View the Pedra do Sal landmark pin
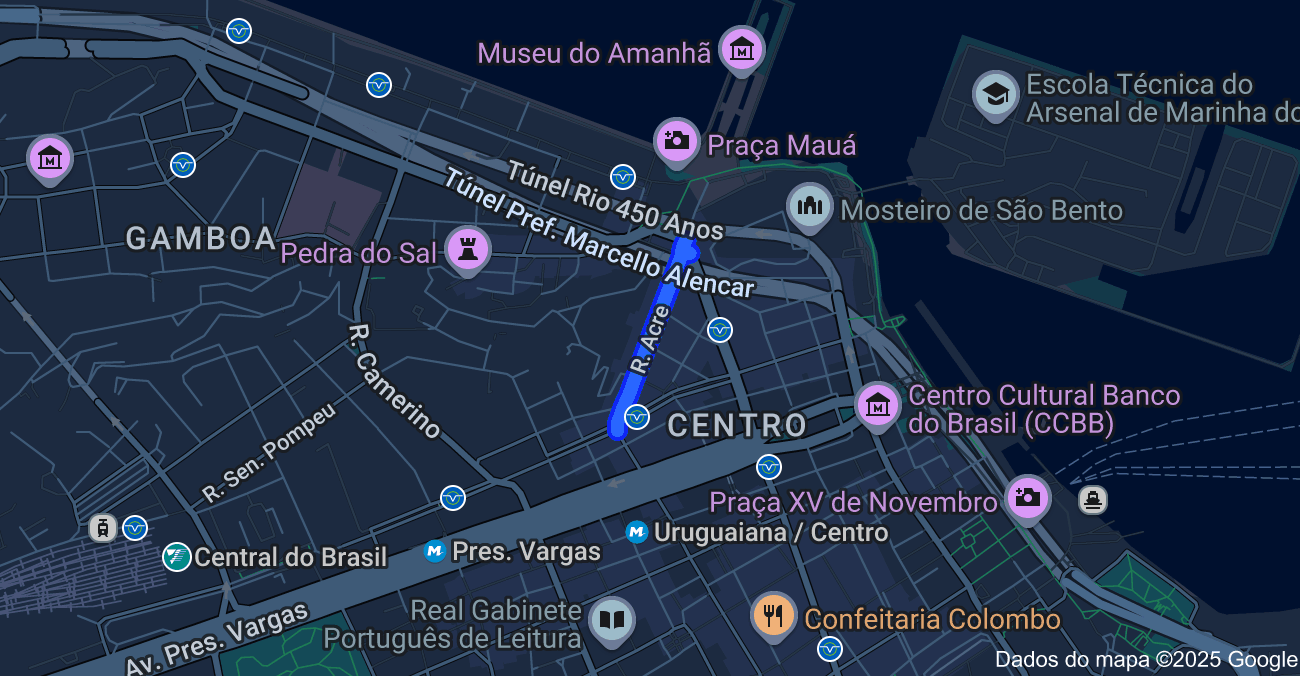The width and height of the screenshot is (1300, 676). point(467,249)
